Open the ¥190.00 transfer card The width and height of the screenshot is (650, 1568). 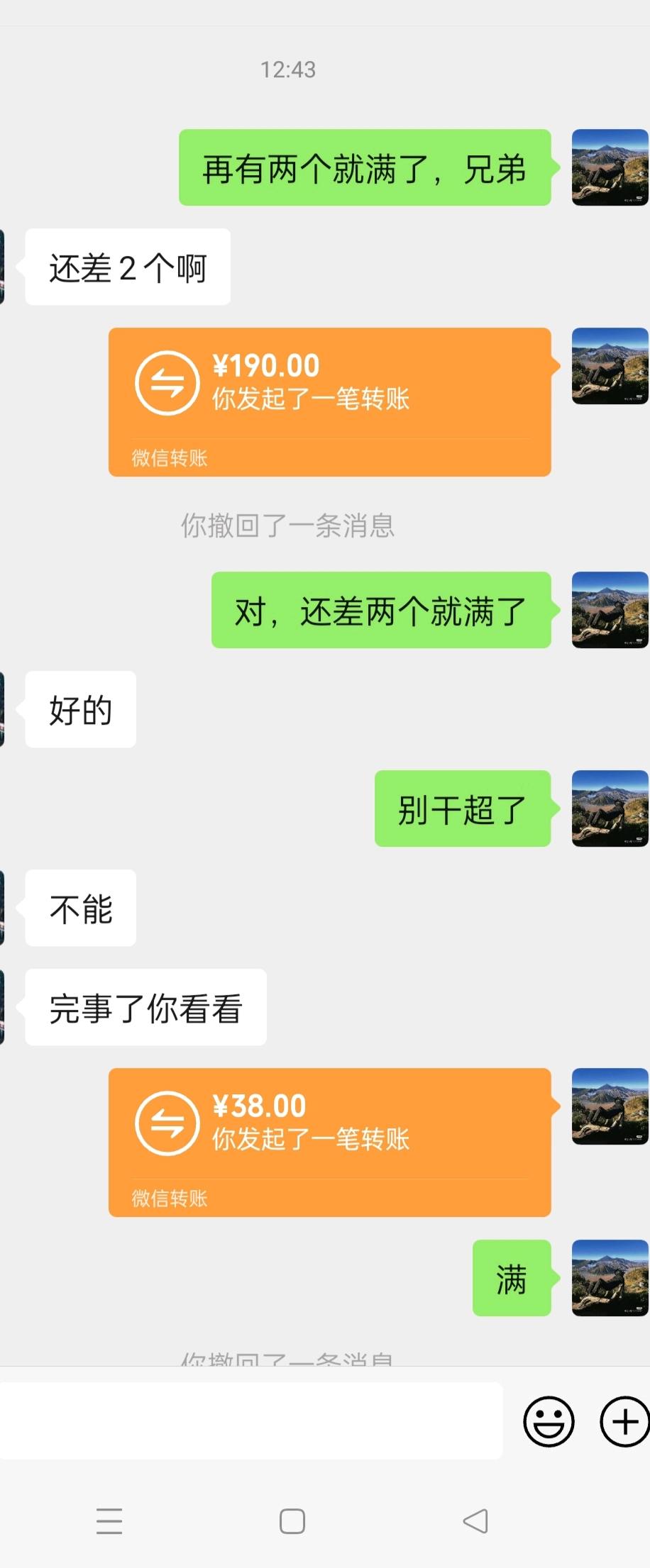(329, 401)
